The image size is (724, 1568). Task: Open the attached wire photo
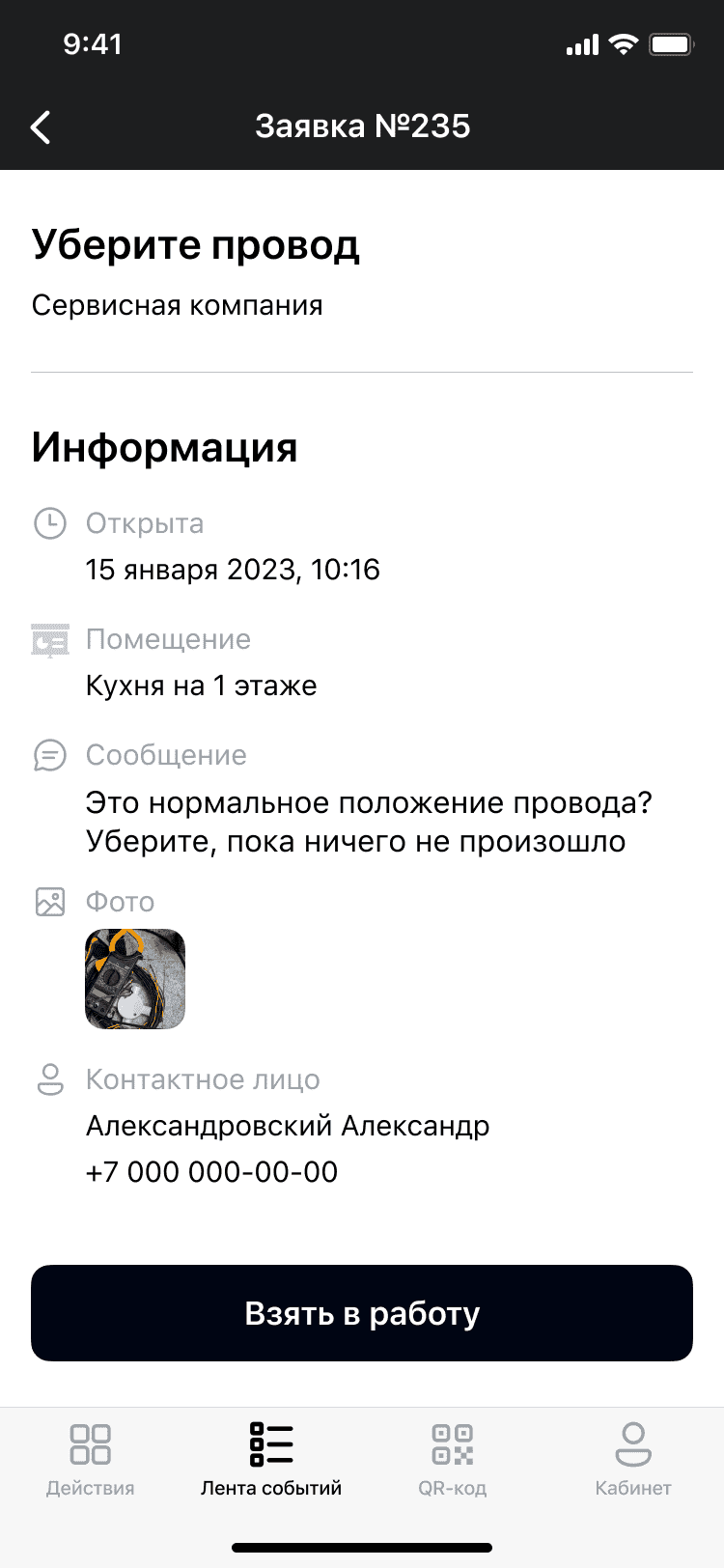pos(135,978)
